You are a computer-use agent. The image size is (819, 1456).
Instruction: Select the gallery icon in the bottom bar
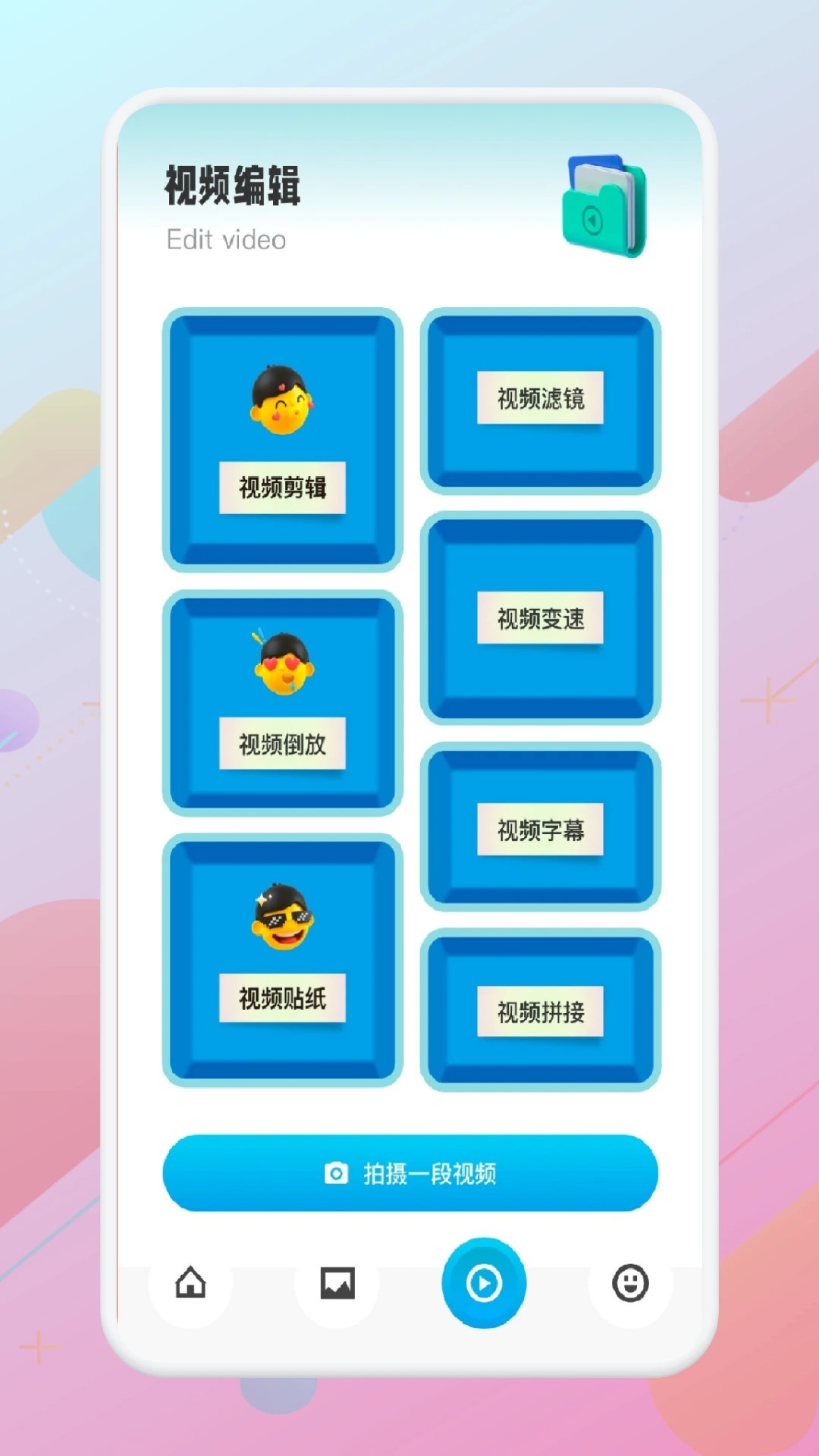(338, 1282)
